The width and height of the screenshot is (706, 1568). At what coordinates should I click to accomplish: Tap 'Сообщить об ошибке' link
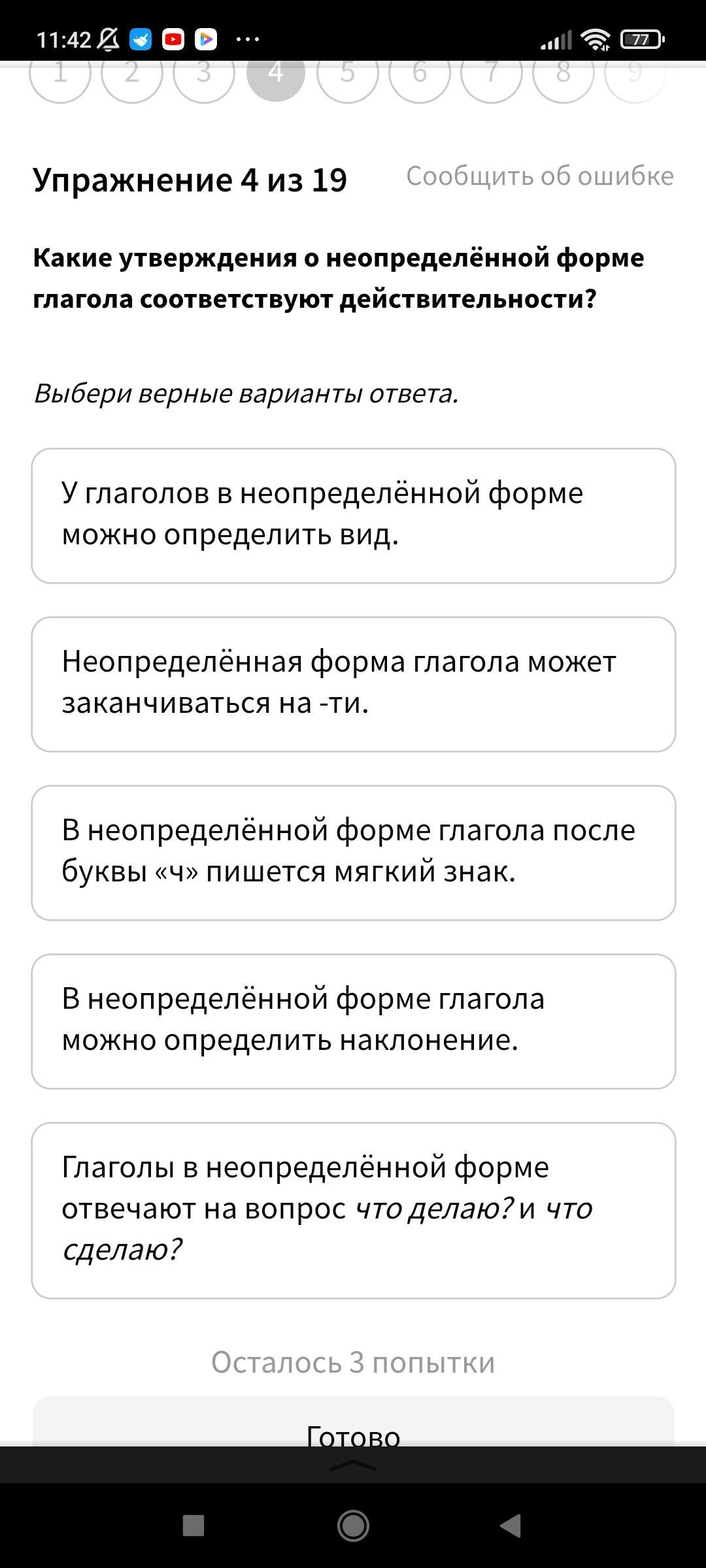point(539,176)
